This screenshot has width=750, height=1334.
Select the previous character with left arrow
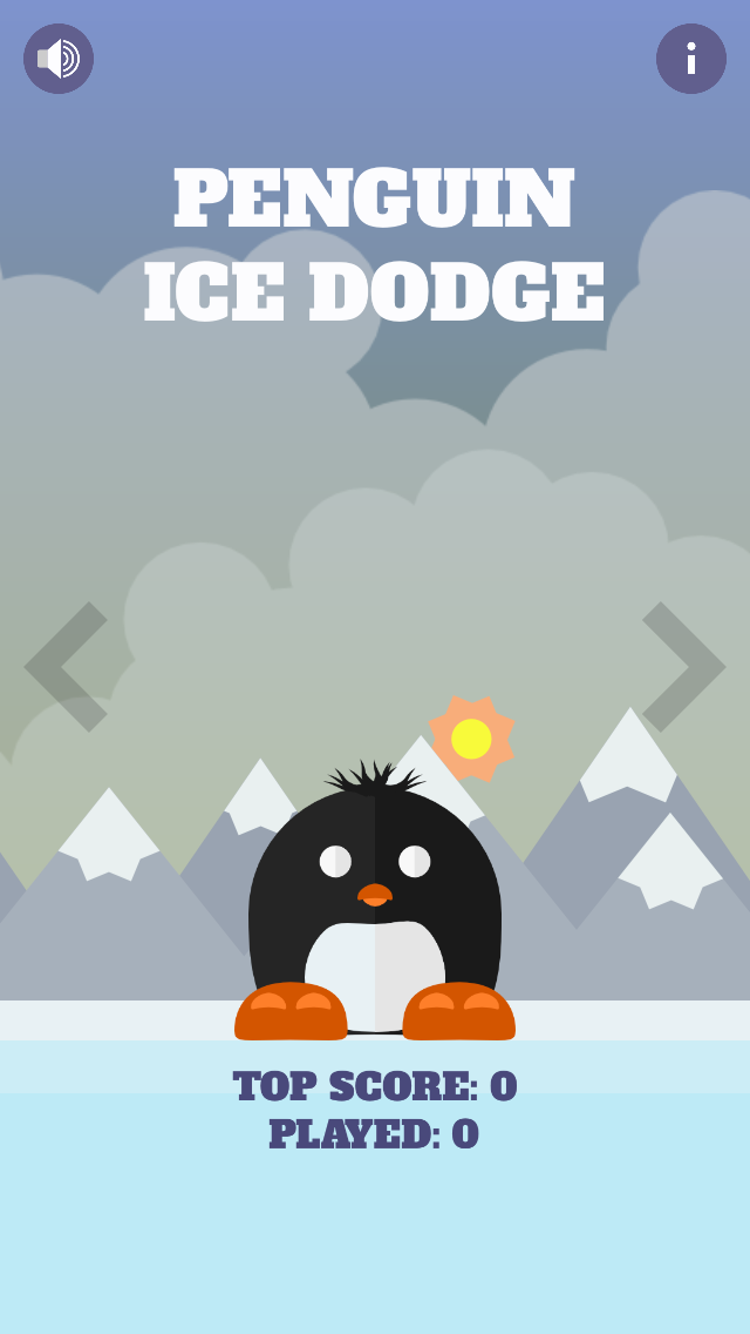coord(66,667)
